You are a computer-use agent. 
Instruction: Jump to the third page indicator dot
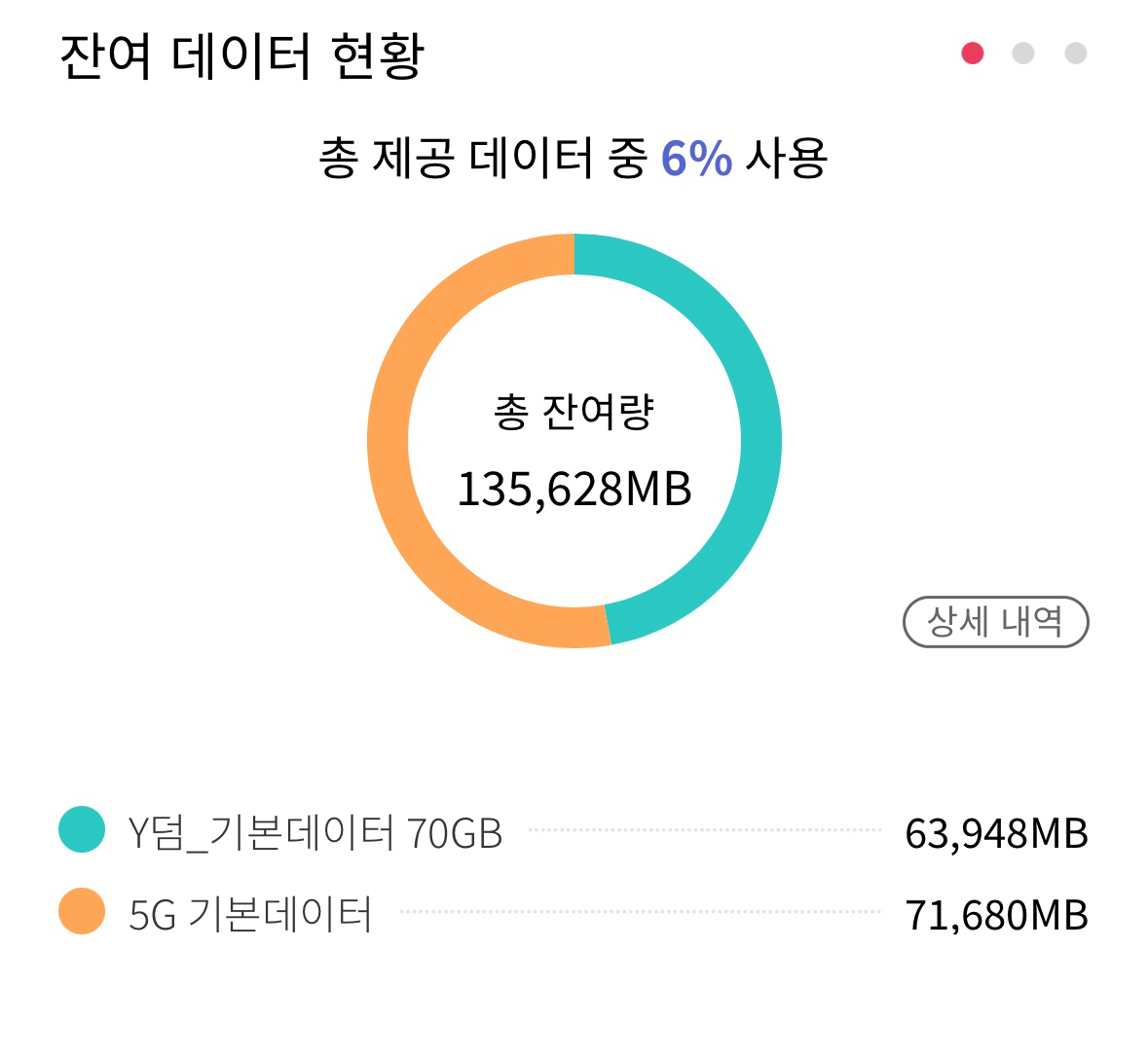(x=1076, y=54)
